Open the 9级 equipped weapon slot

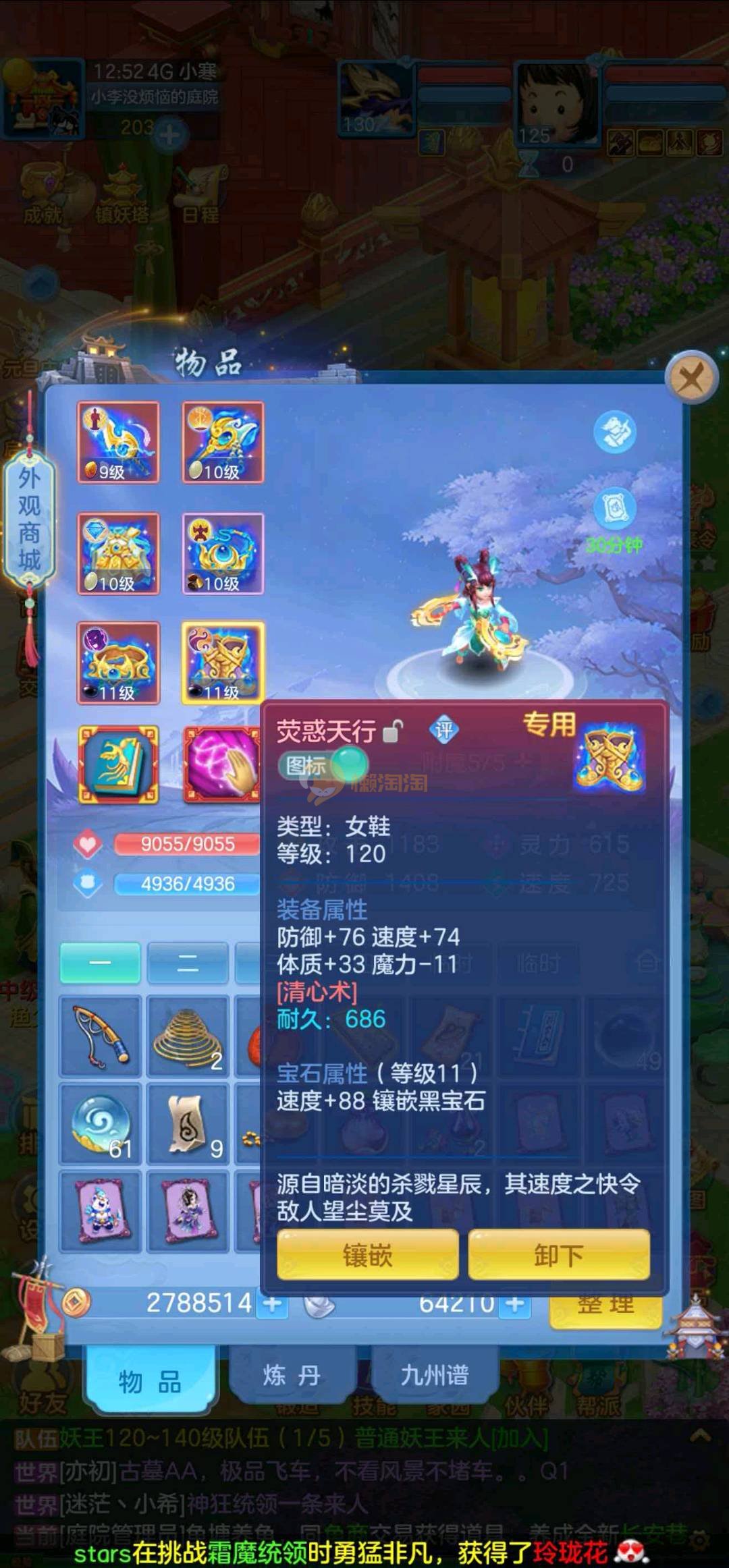click(118, 442)
